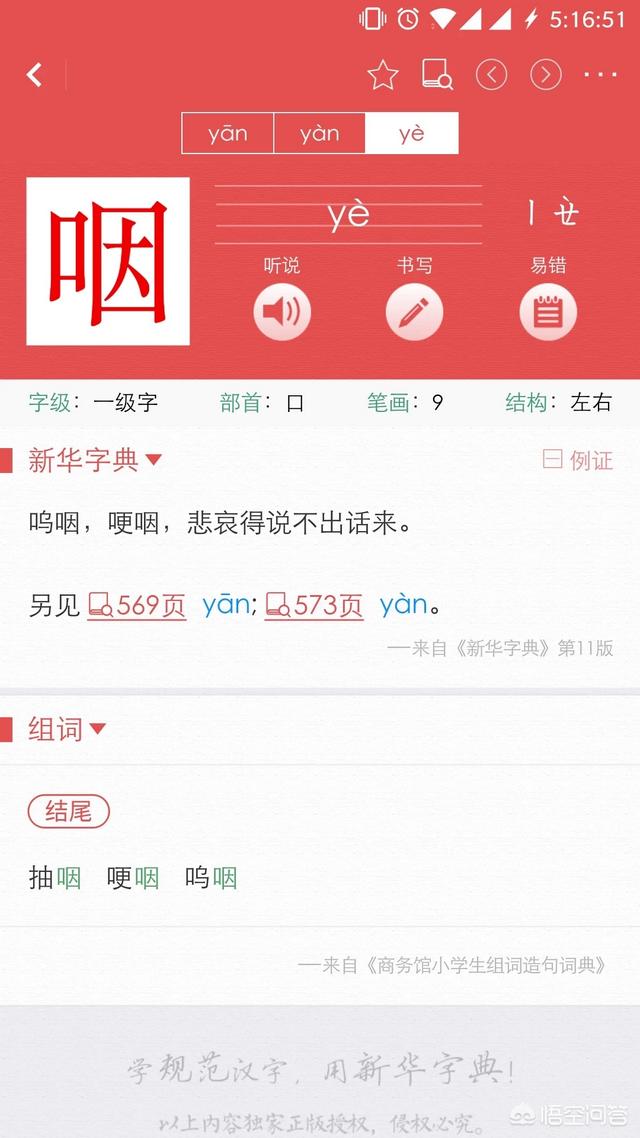Select the yè pronunciation tab
Image resolution: width=640 pixels, height=1138 pixels.
[411, 133]
